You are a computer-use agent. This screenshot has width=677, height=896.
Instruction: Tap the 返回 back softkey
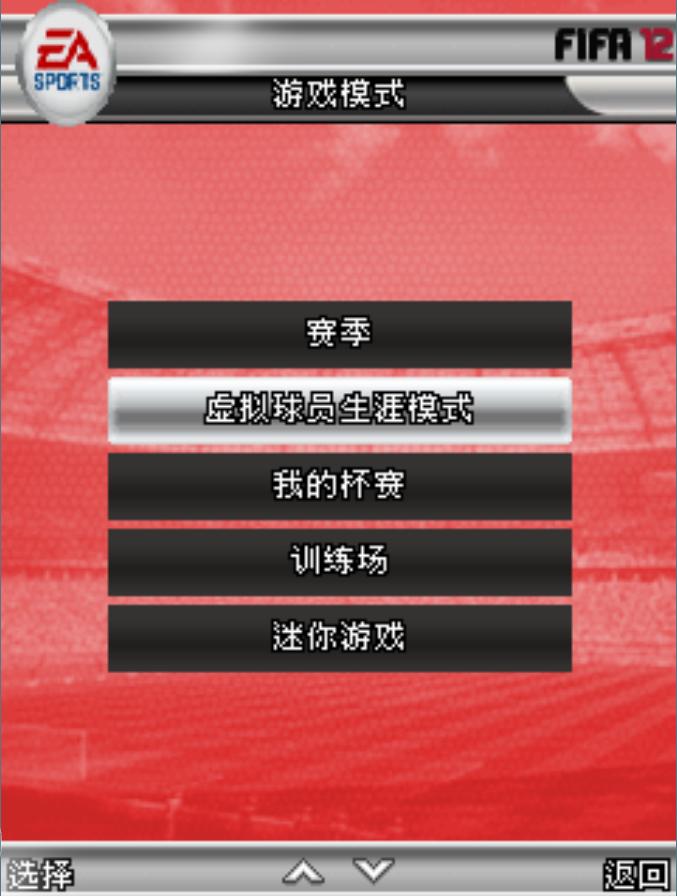638,875
